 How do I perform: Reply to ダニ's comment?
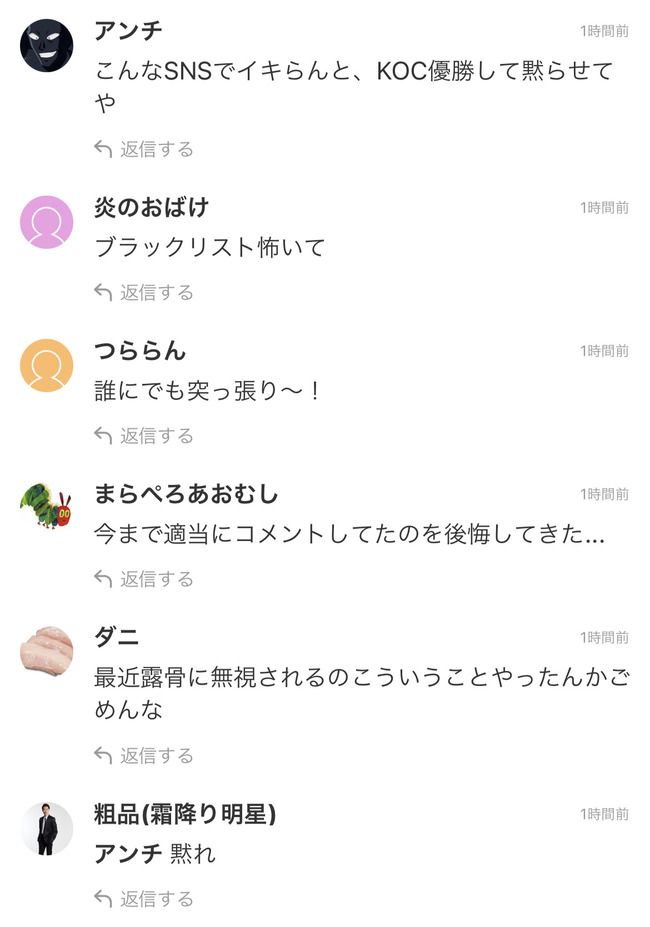coord(144,755)
